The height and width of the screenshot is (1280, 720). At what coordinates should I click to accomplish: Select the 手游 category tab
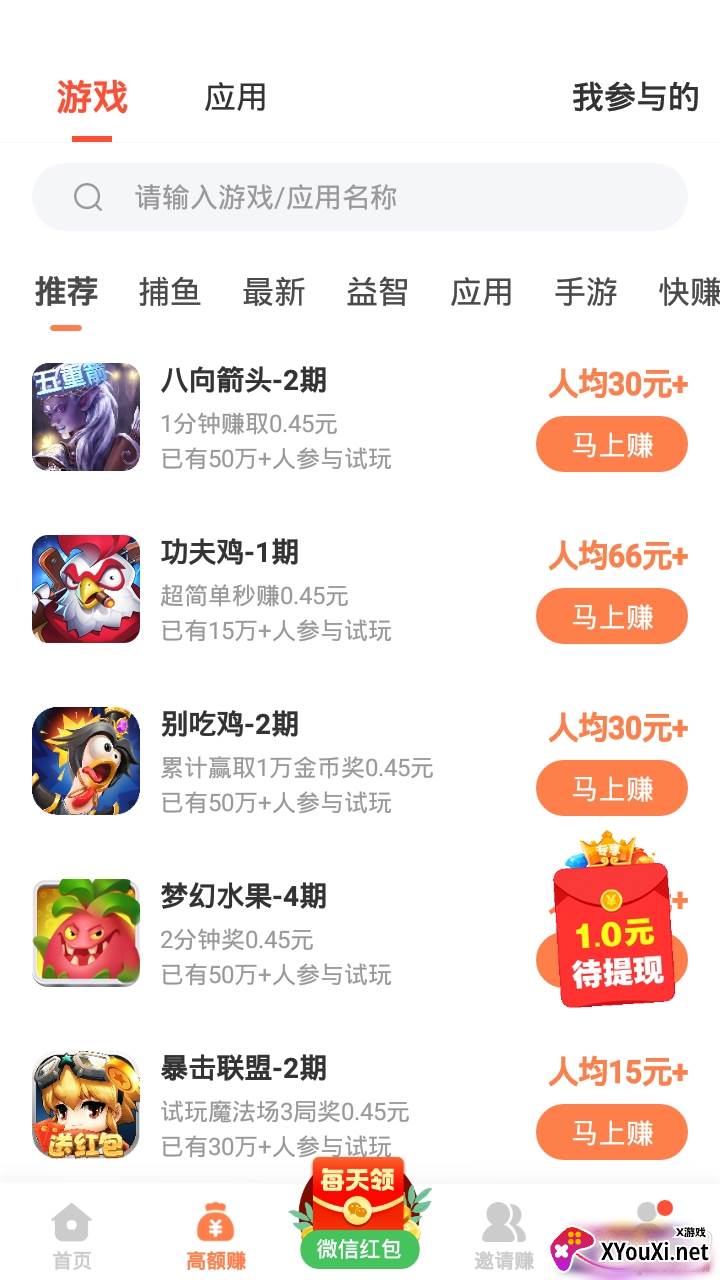[x=585, y=292]
